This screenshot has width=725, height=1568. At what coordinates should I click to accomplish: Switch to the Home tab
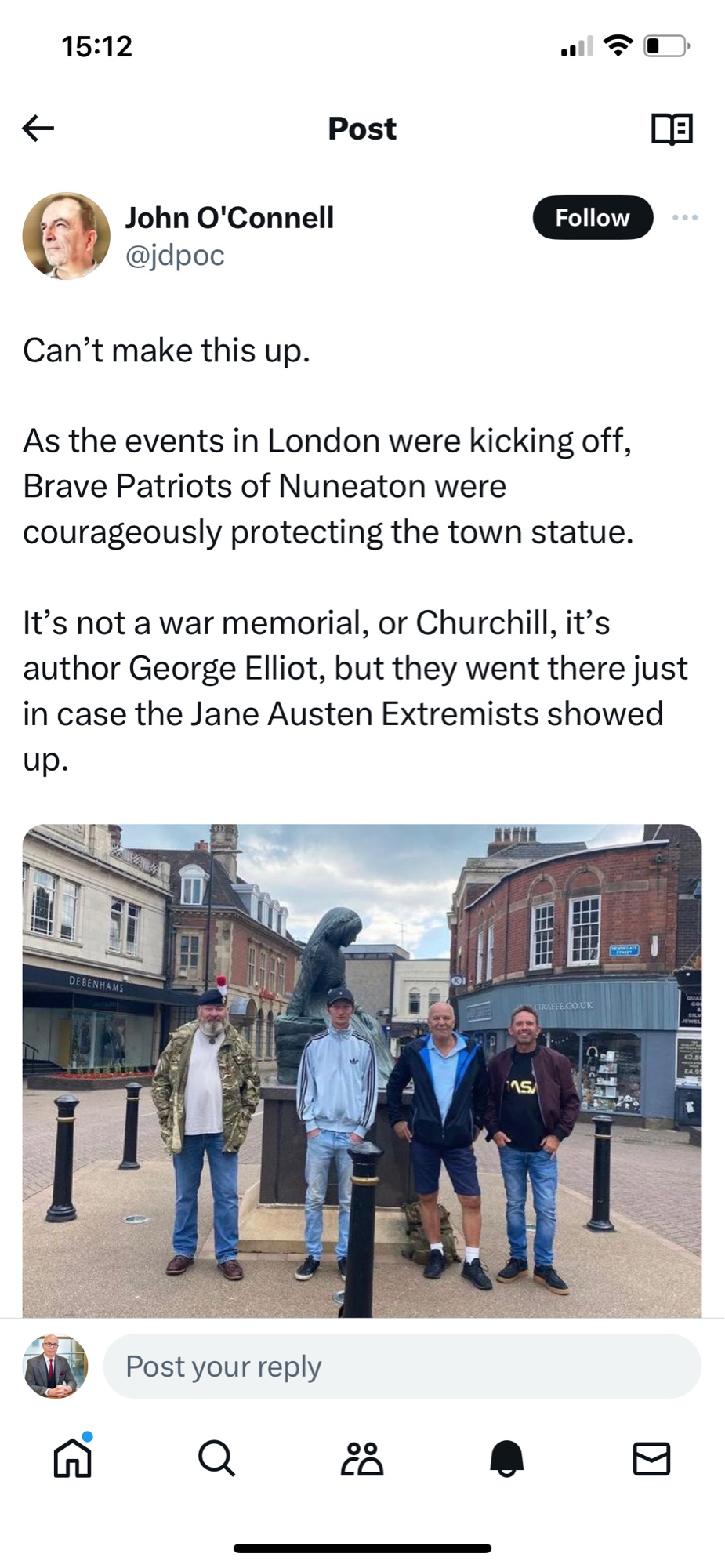point(72,1458)
